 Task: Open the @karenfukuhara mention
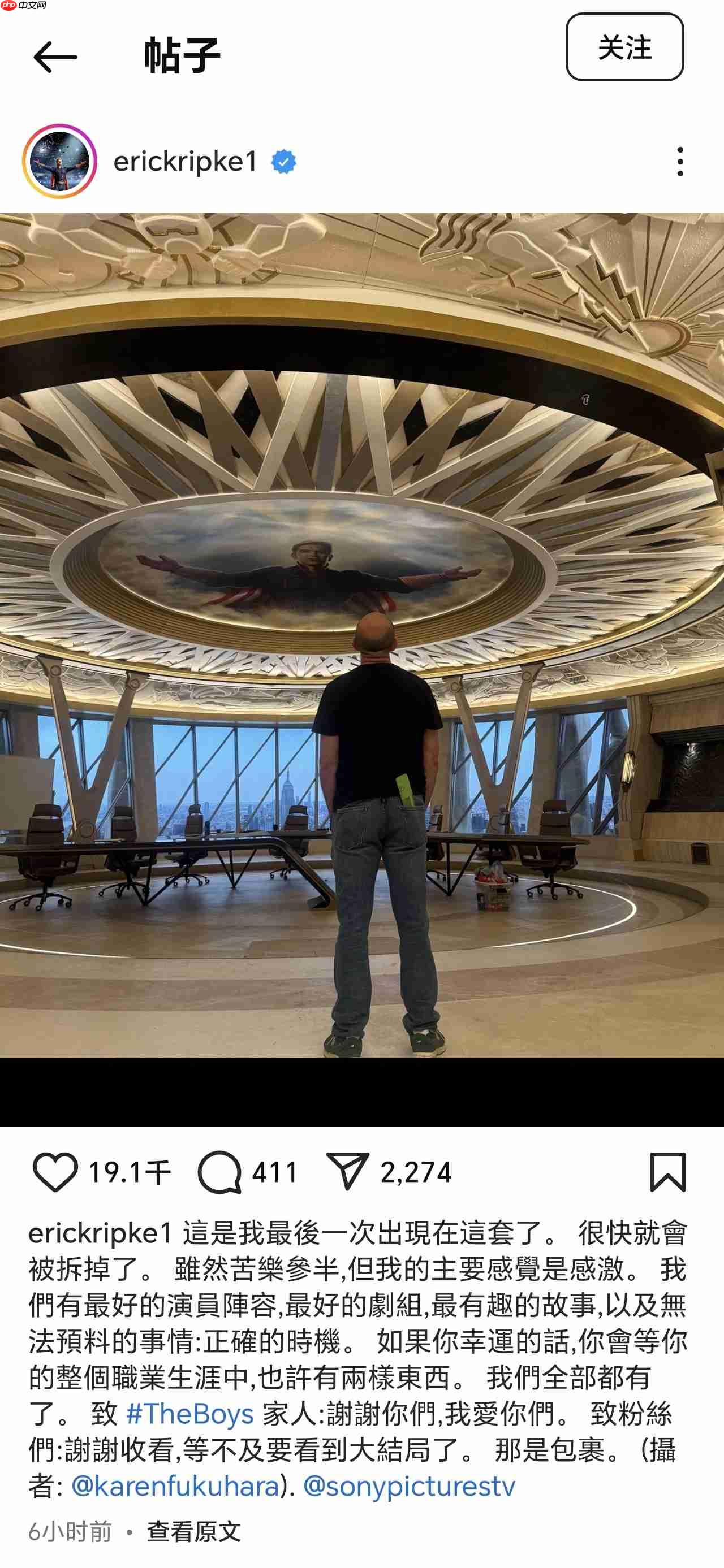coord(175,1486)
